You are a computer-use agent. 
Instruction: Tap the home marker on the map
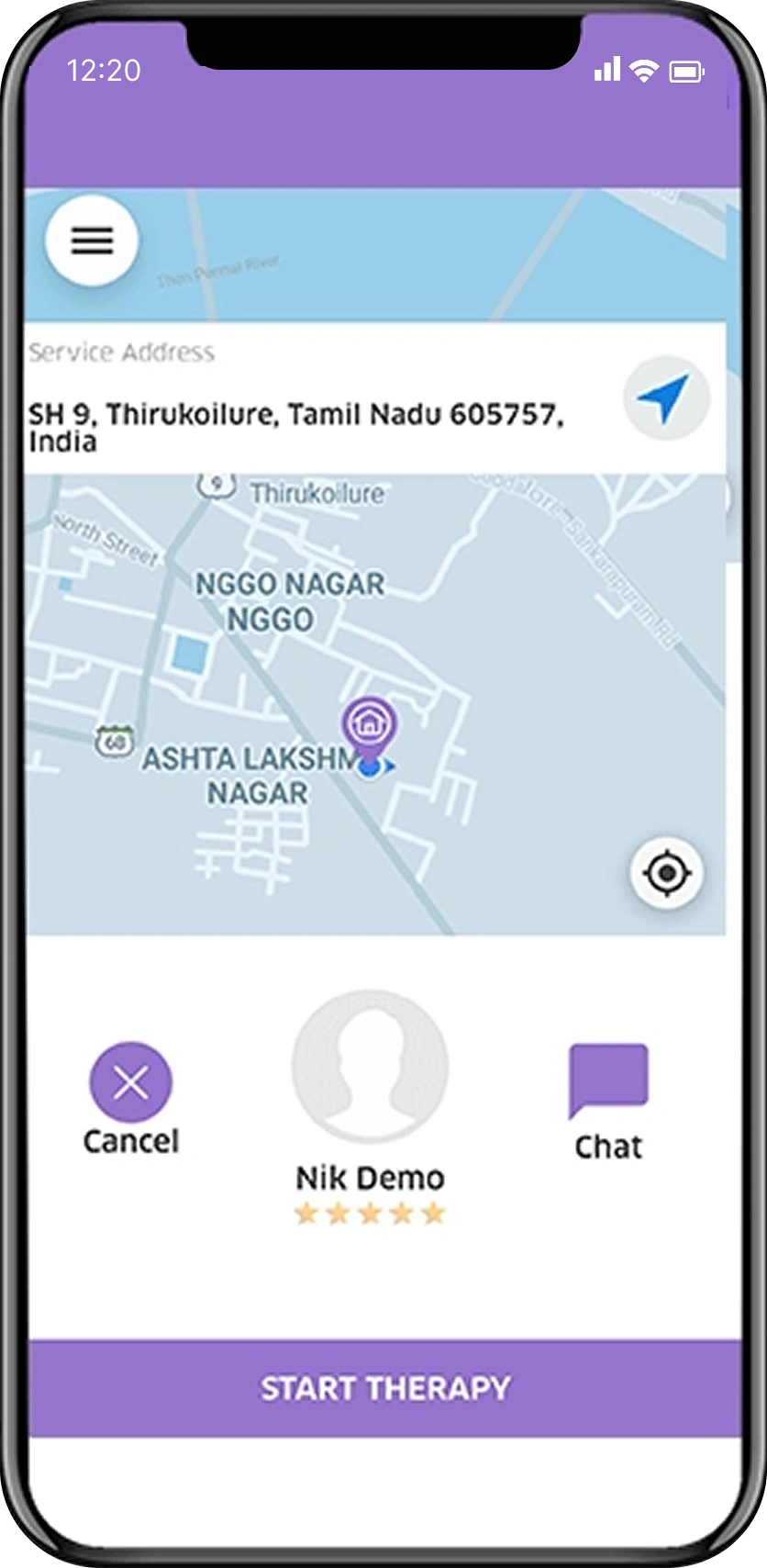[x=369, y=724]
